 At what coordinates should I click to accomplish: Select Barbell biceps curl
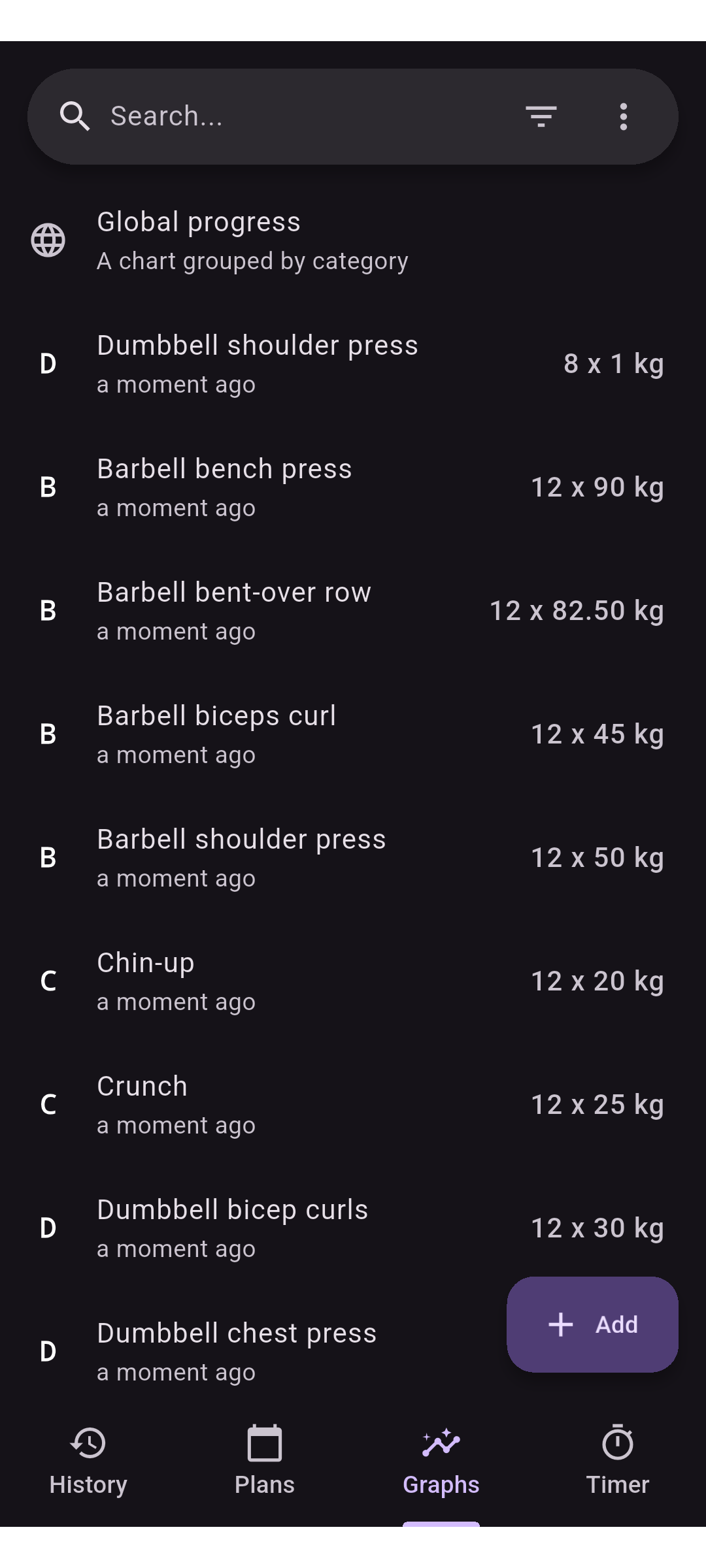tap(353, 734)
